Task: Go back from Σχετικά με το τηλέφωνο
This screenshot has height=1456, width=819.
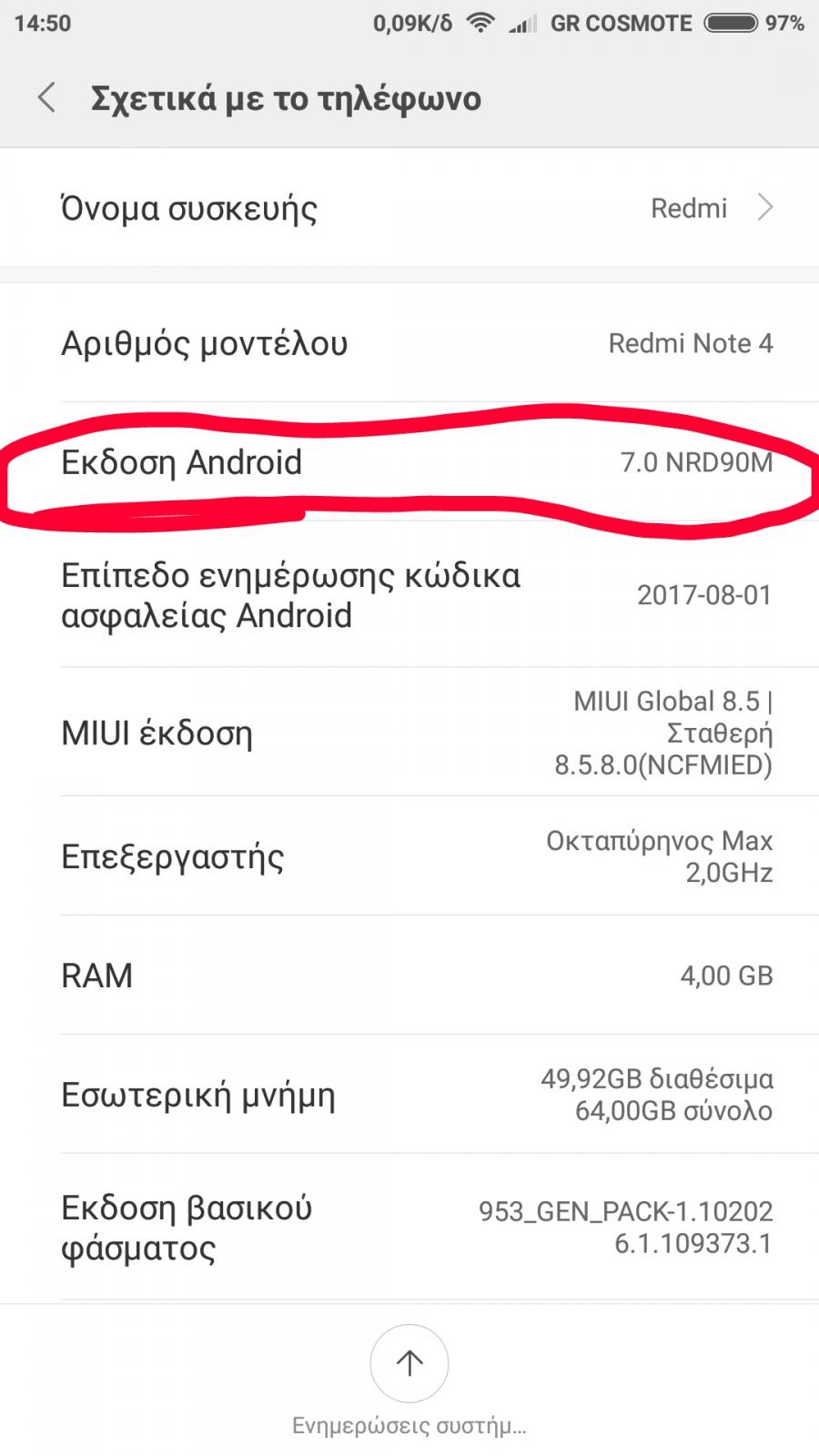Action: (47, 98)
